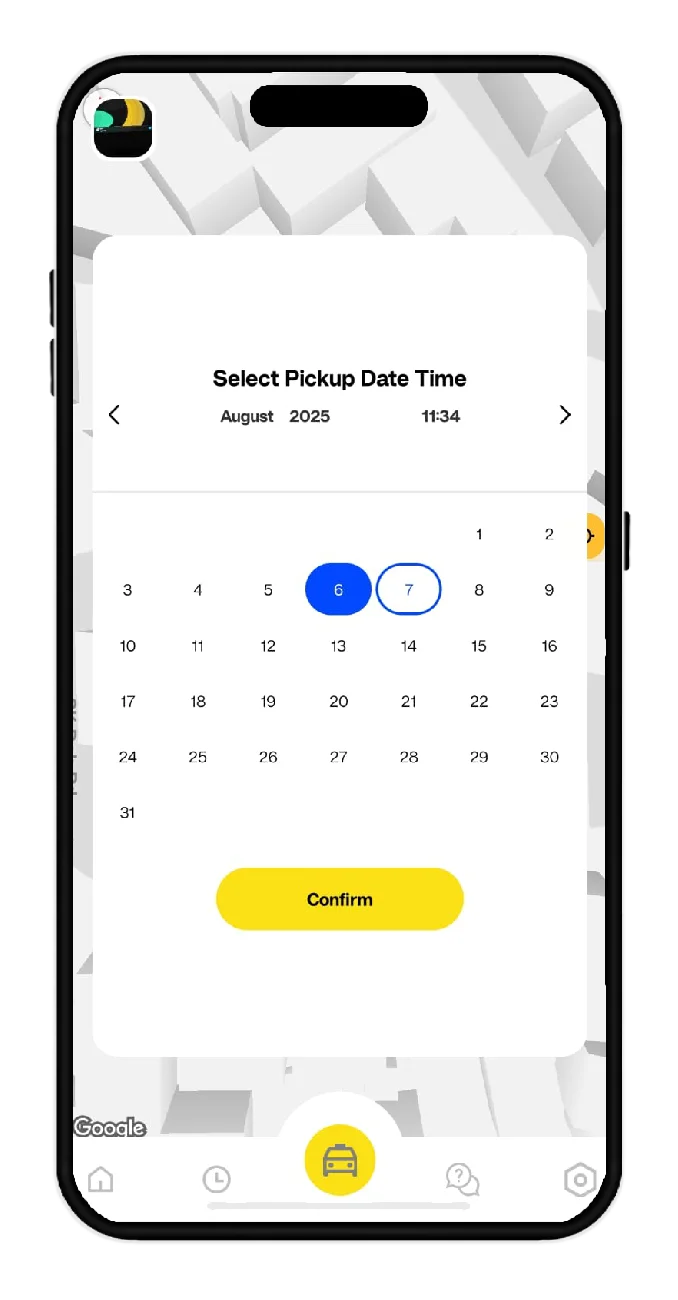The height and width of the screenshot is (1300, 678).
Task: Open the Home tab
Action: [x=101, y=1180]
